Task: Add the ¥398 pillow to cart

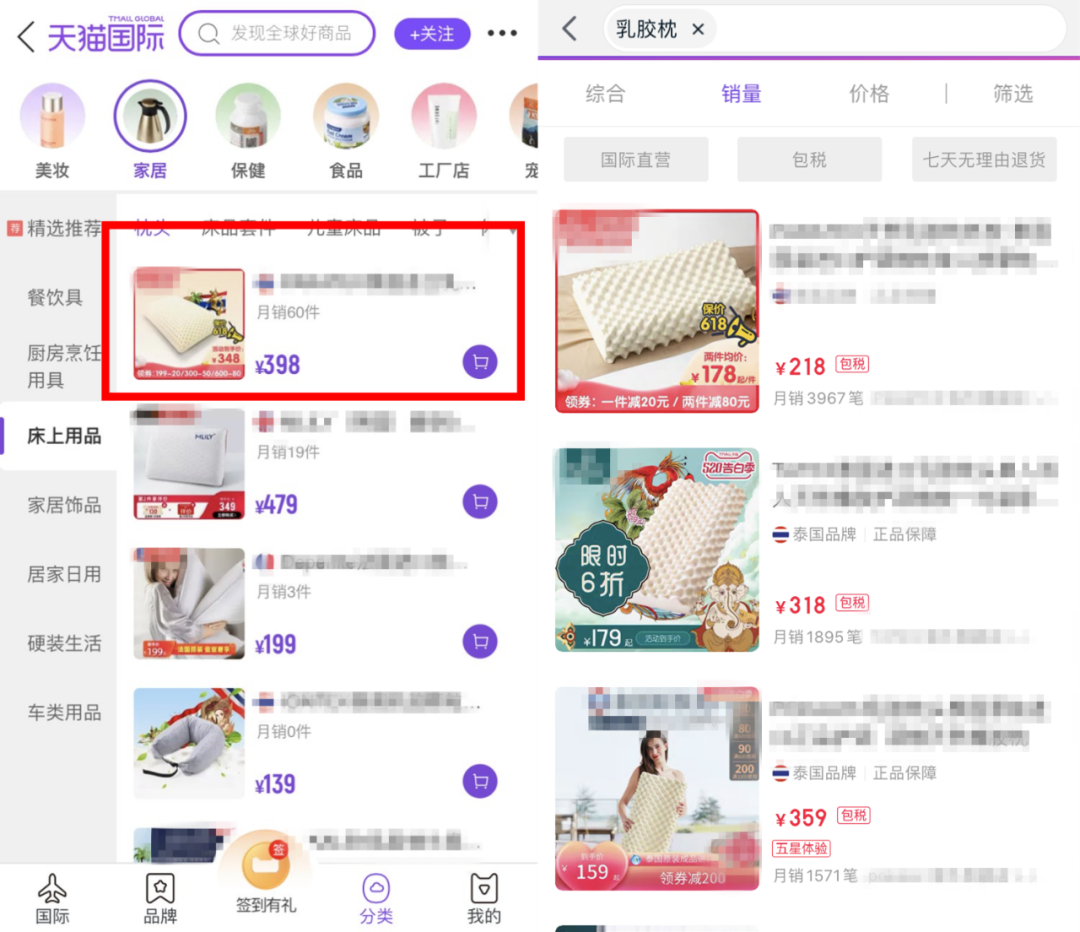Action: (x=480, y=362)
